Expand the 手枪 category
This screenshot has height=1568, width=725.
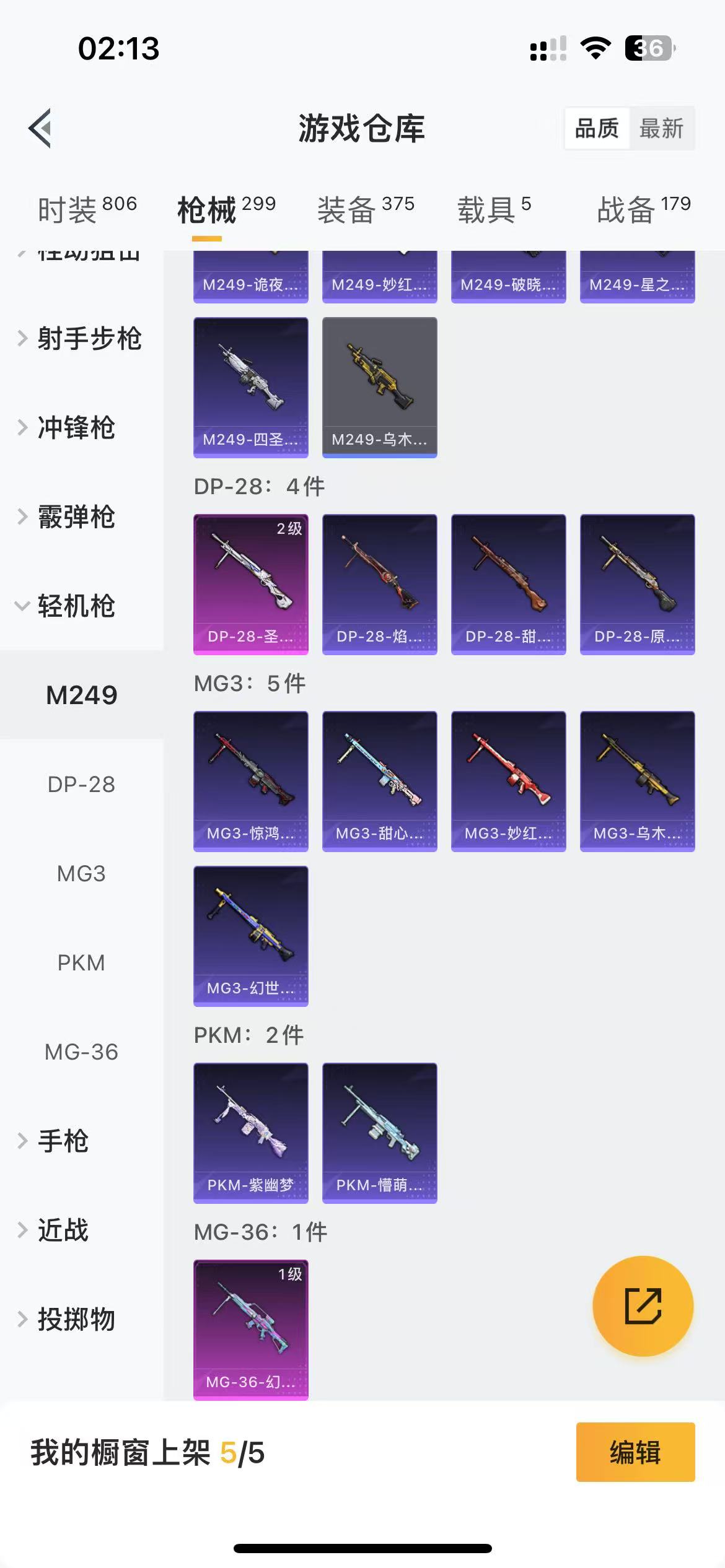point(62,1141)
